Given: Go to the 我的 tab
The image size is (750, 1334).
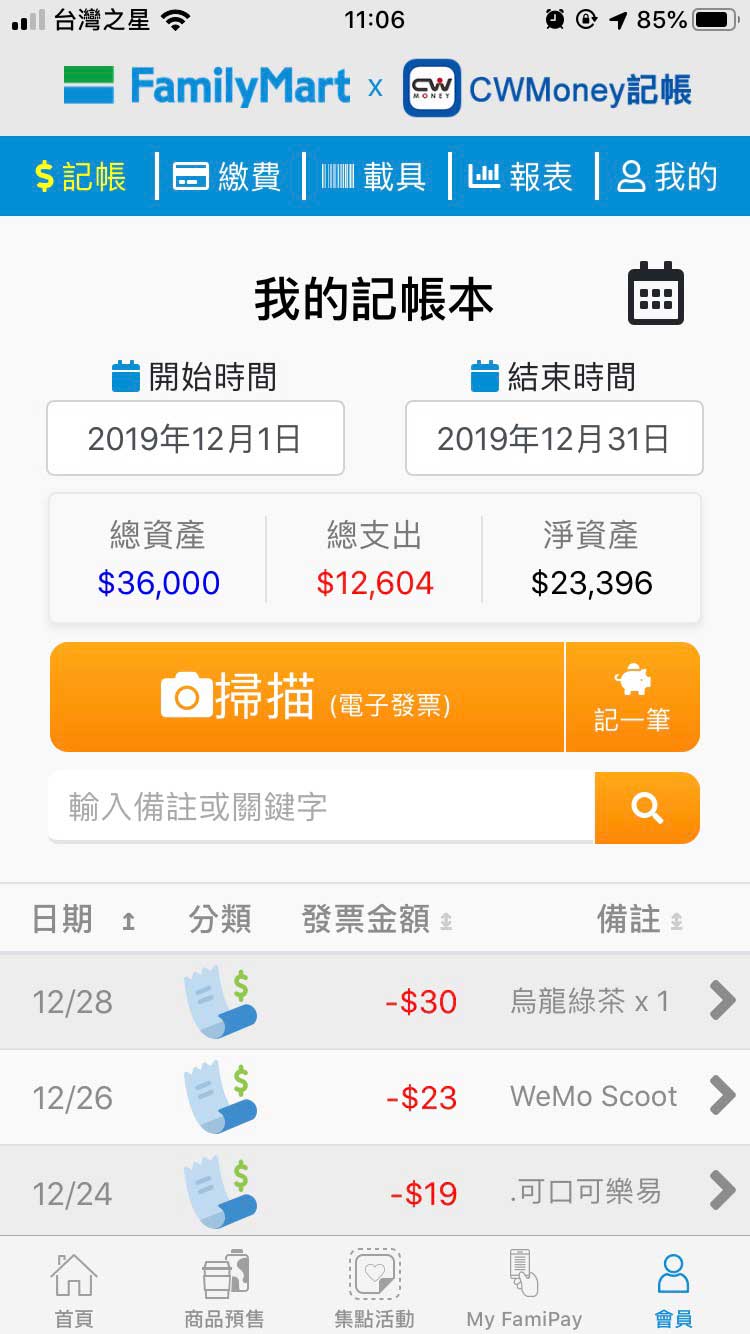Looking at the screenshot, I should [667, 177].
